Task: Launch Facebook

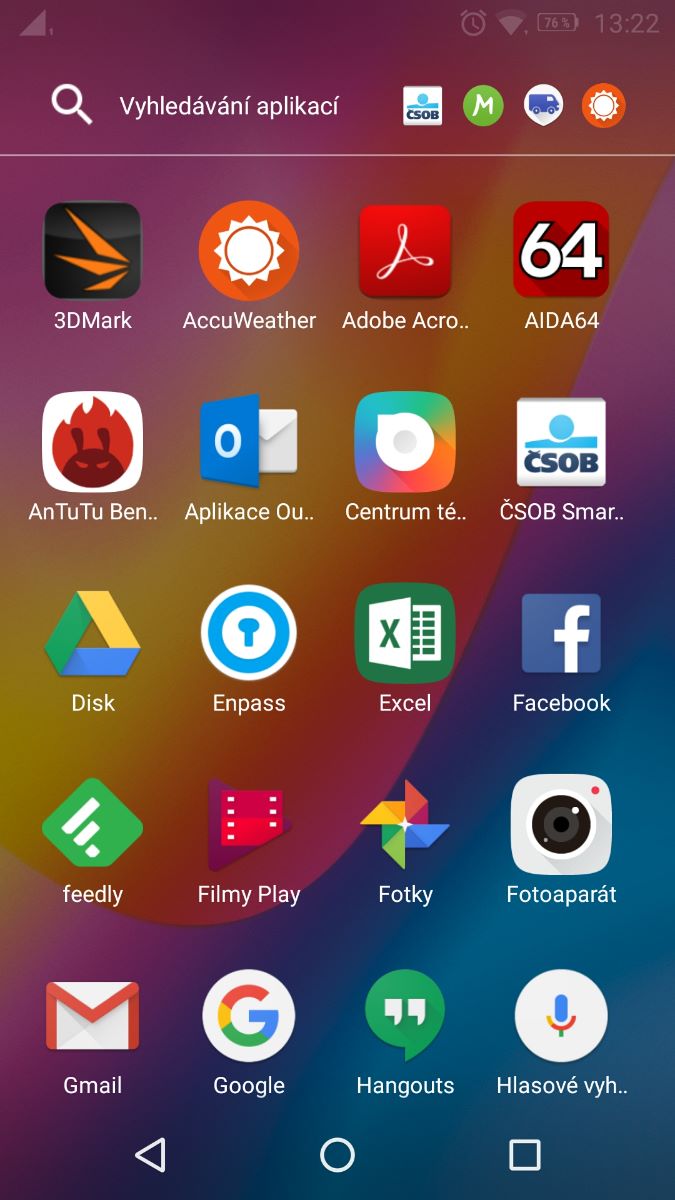Action: pyautogui.click(x=561, y=633)
